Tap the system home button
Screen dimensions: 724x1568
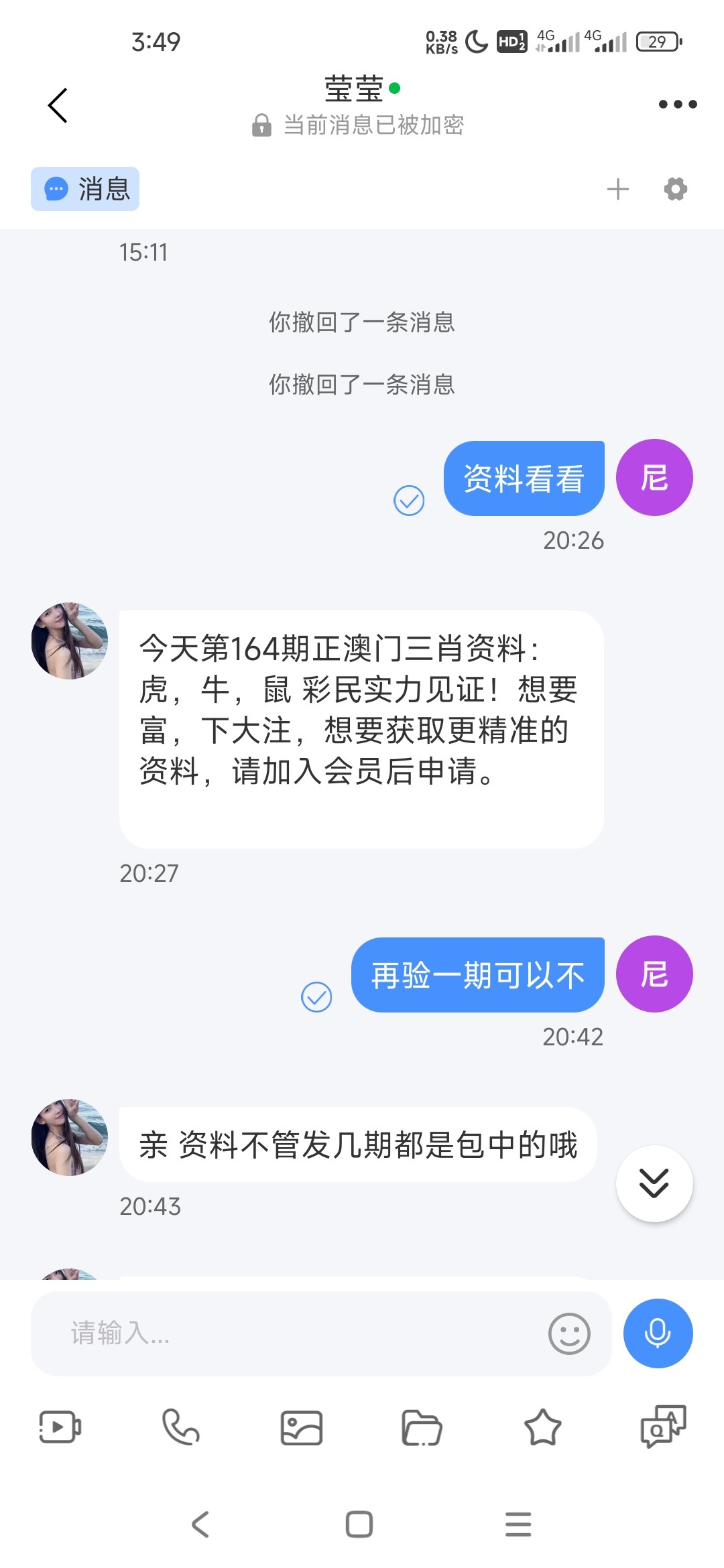tap(359, 1524)
